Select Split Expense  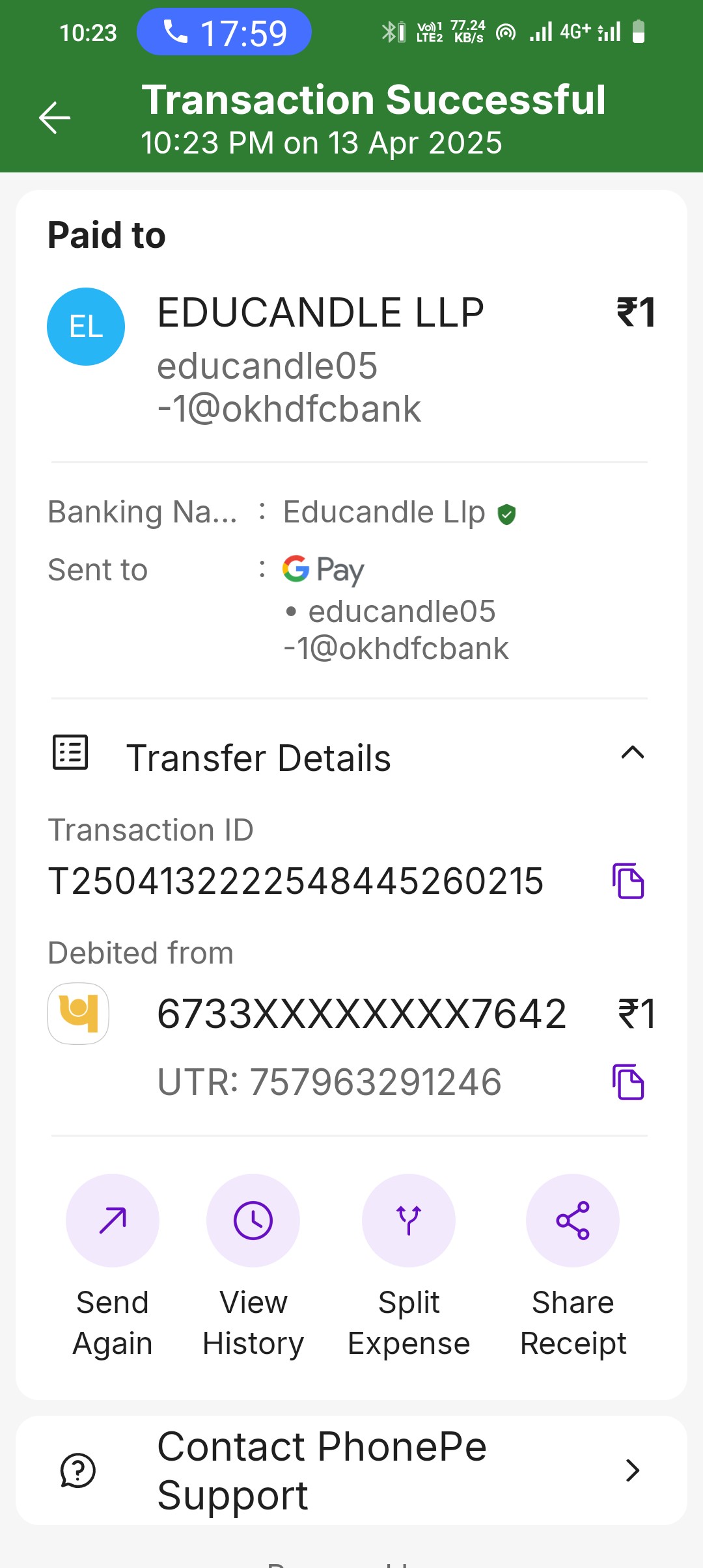(409, 1221)
